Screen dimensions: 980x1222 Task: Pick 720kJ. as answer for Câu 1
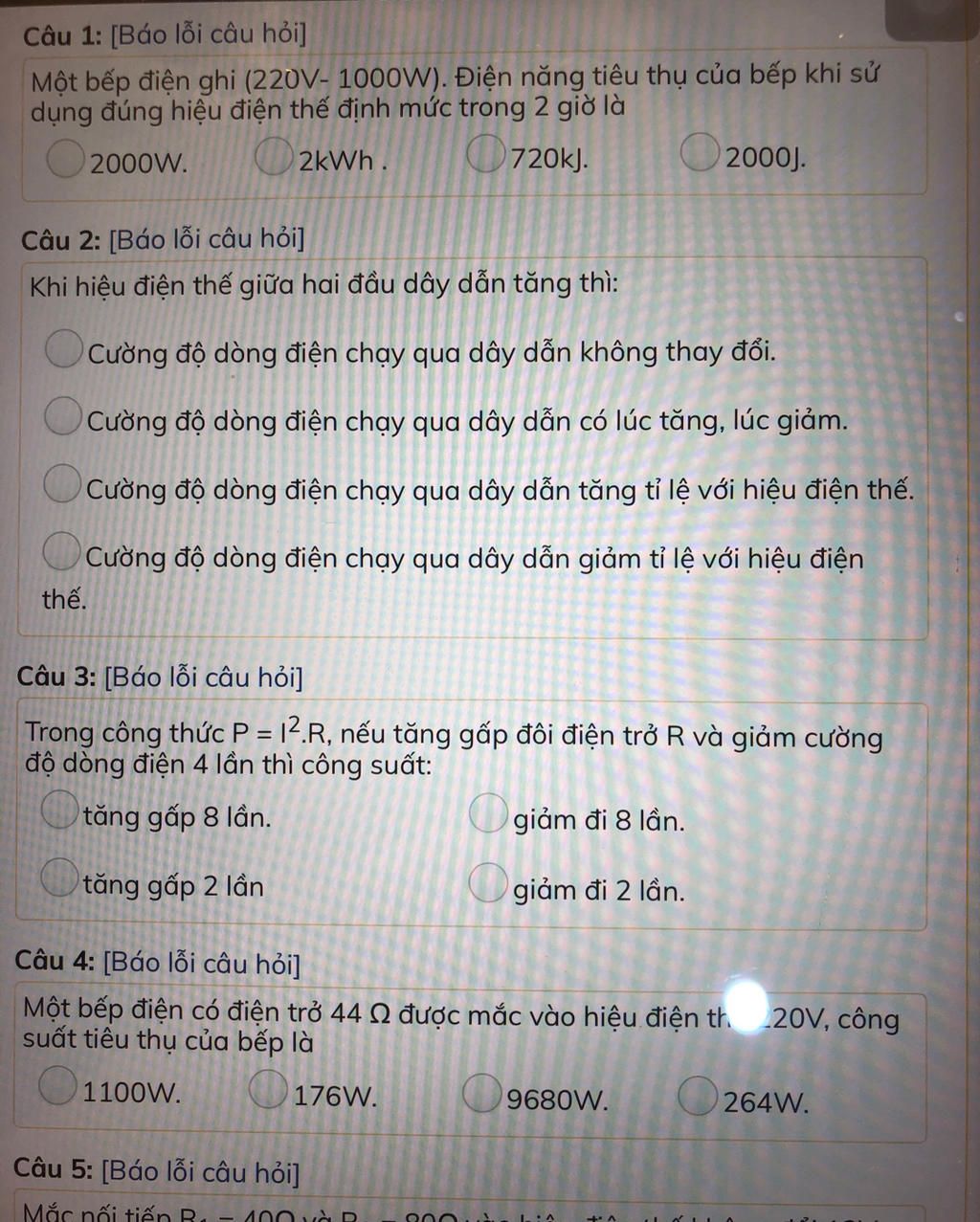click(487, 154)
